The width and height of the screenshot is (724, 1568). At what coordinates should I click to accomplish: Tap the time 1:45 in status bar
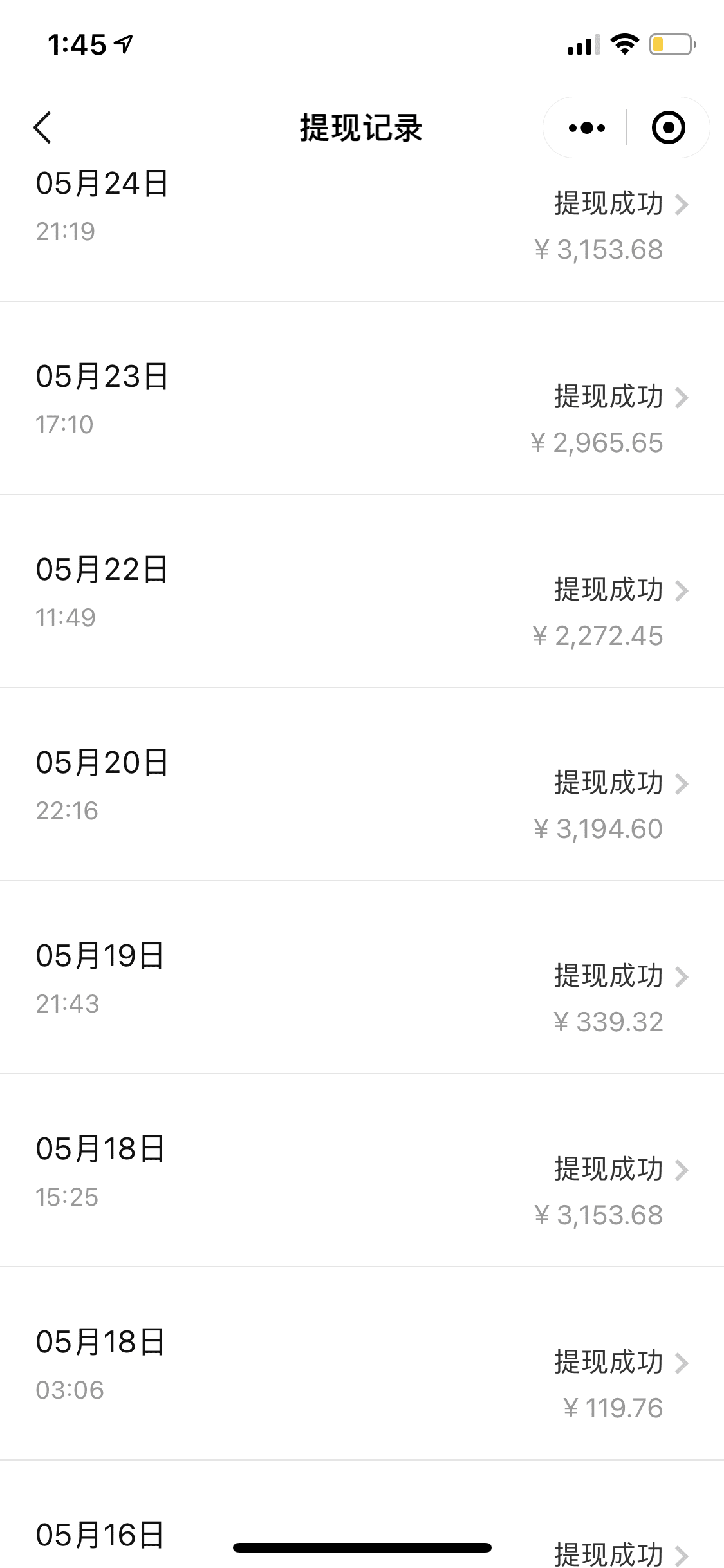pyautogui.click(x=77, y=42)
